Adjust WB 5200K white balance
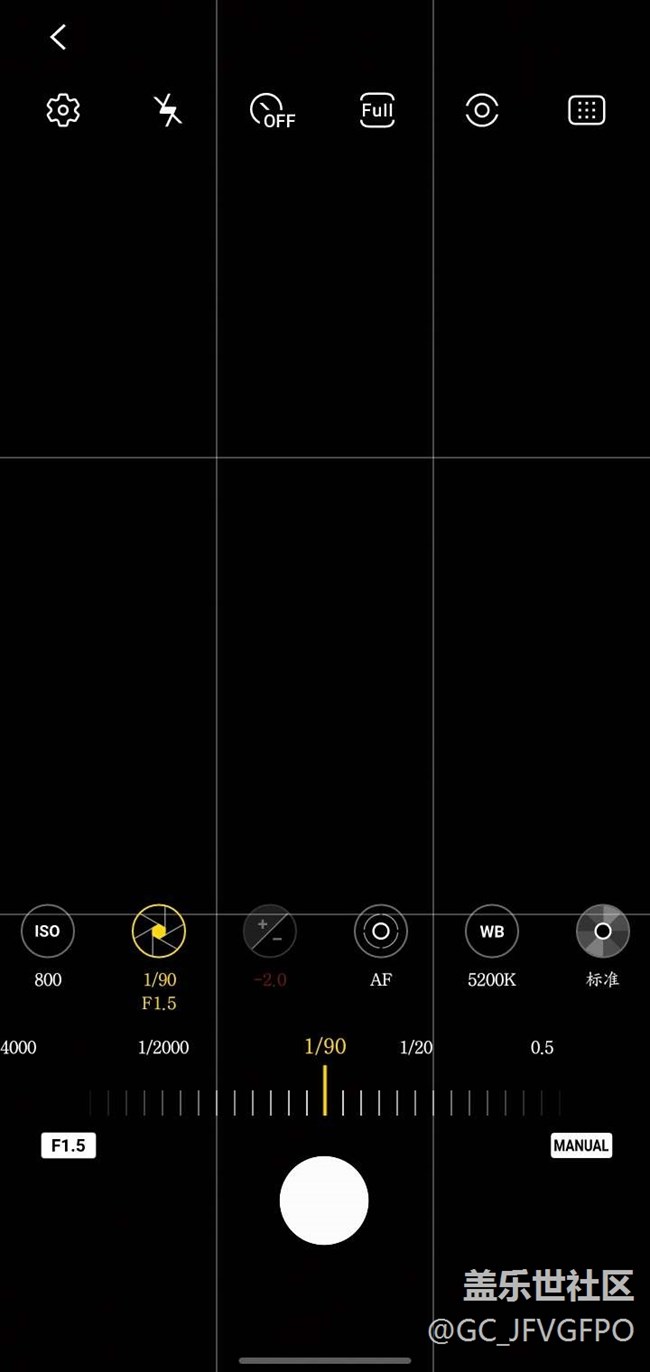Viewport: 650px width, 1372px height. coord(491,931)
